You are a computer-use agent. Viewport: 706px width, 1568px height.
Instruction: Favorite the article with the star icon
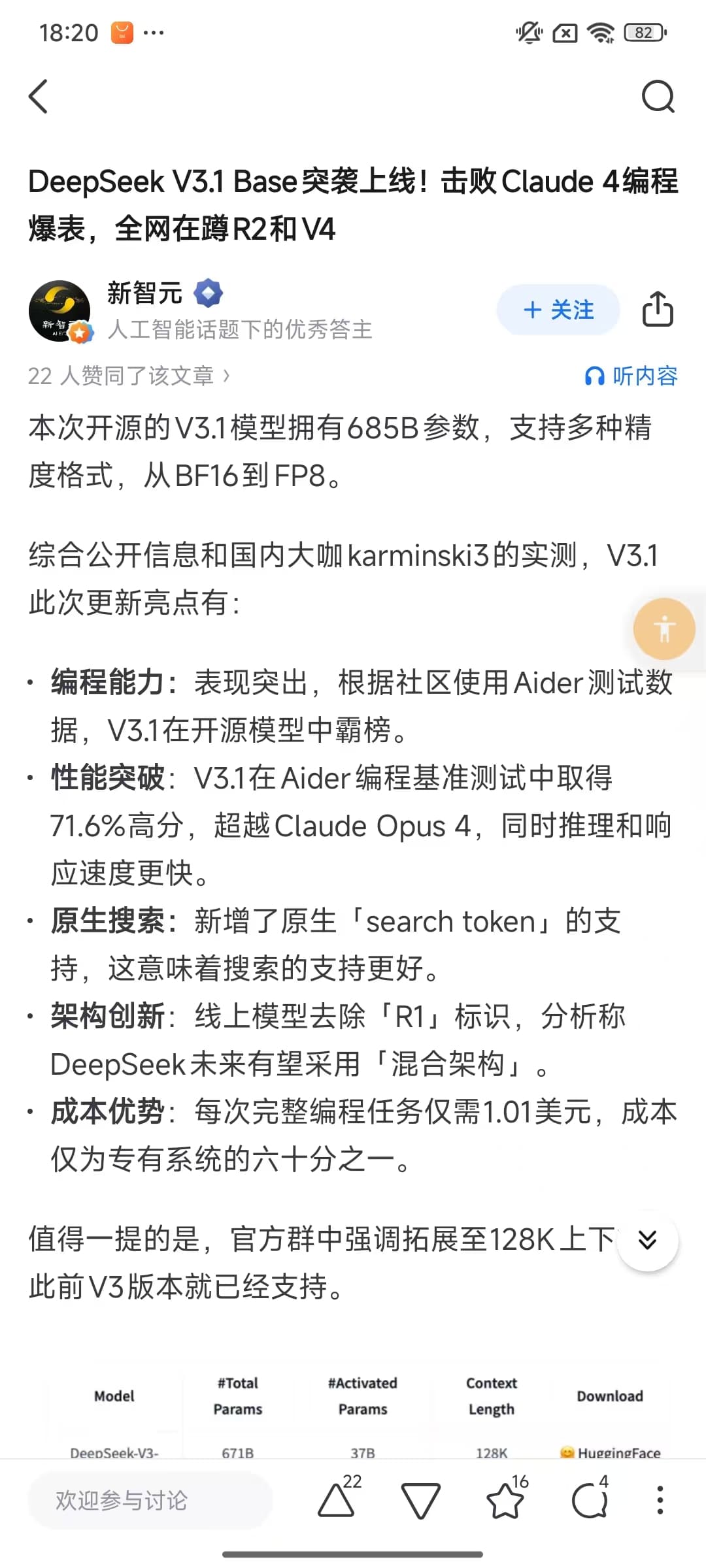[x=505, y=1500]
